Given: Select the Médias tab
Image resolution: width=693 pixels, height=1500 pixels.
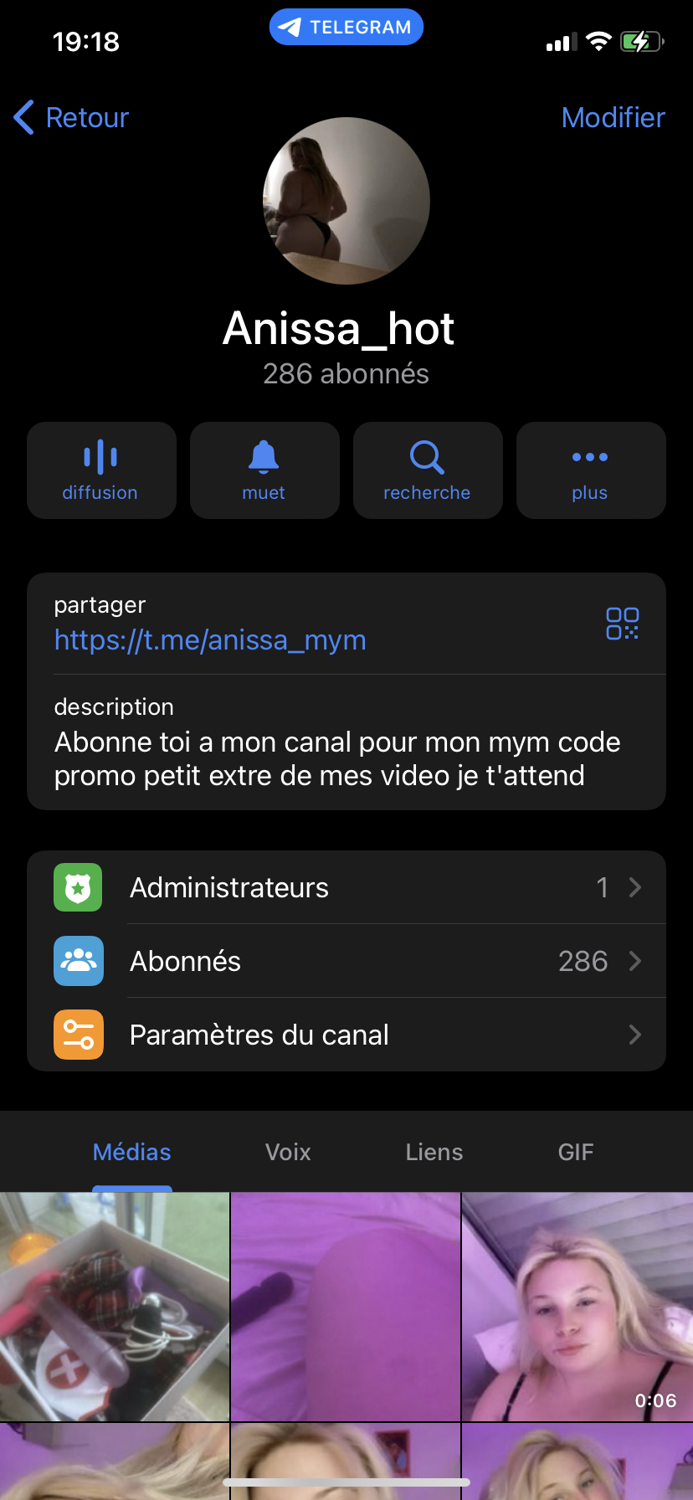Looking at the screenshot, I should click(132, 1152).
